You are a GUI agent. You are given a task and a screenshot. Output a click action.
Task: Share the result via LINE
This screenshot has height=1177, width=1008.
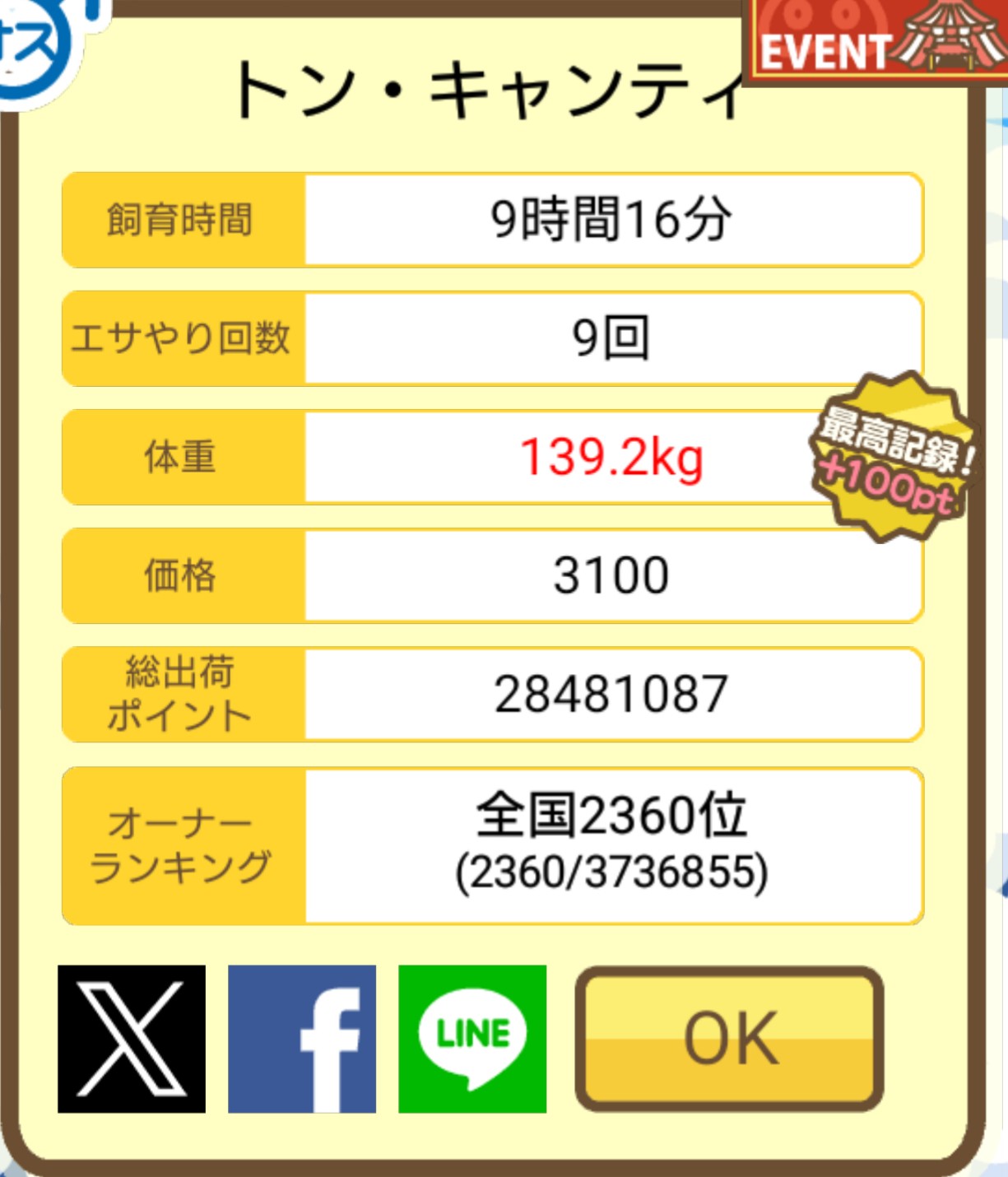point(472,1039)
